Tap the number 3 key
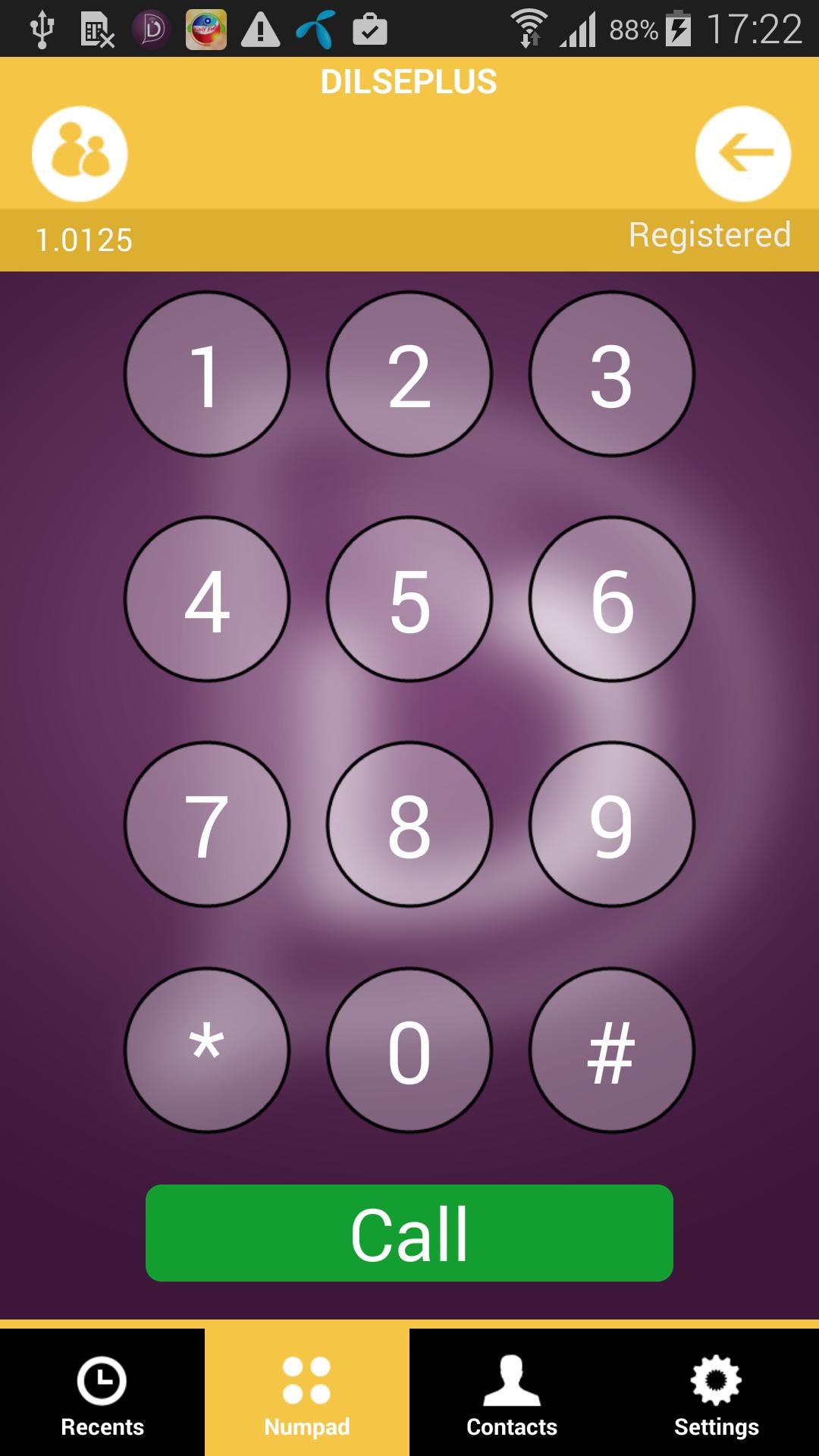The image size is (819, 1456). pos(611,374)
